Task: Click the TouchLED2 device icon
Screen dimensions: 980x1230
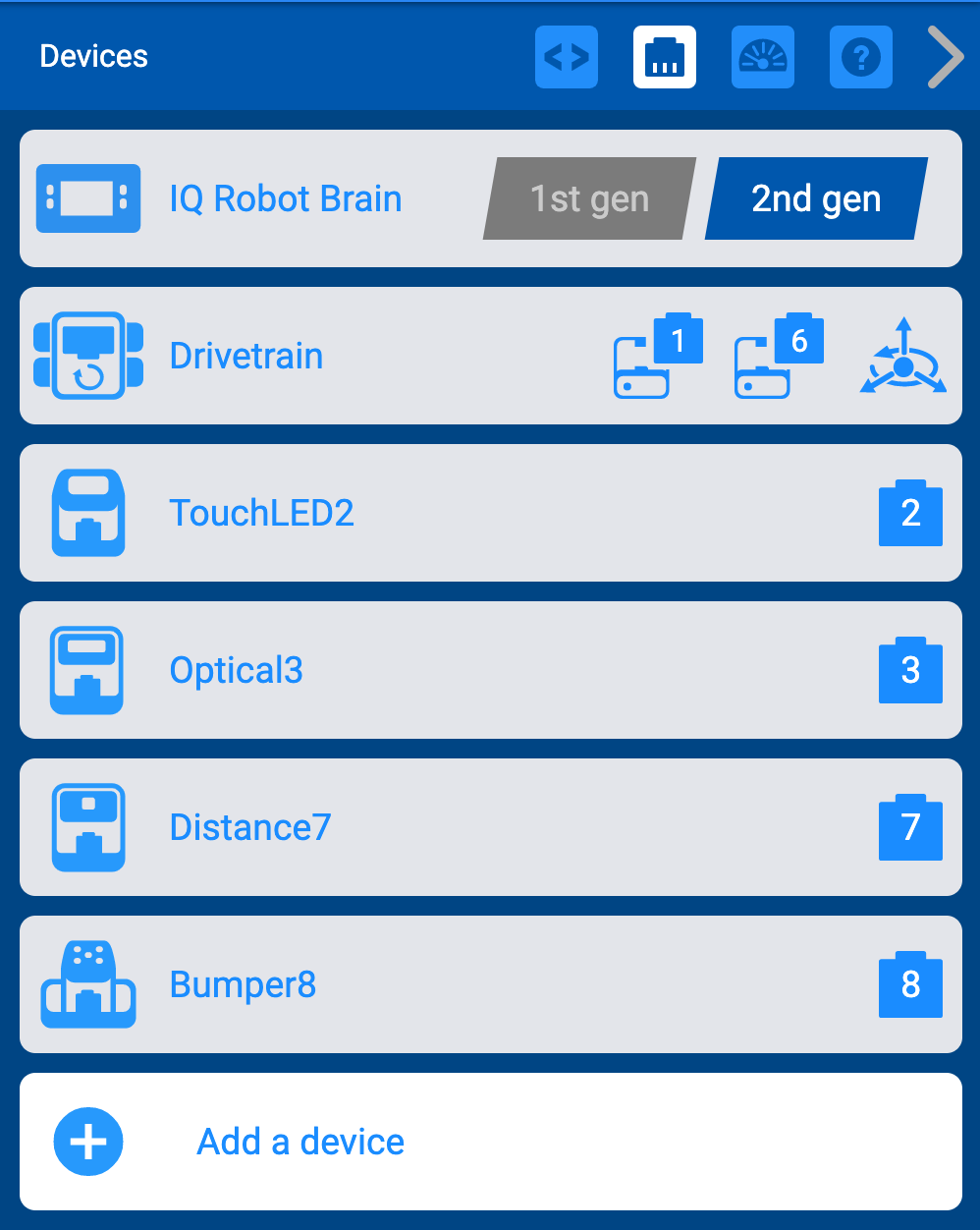Action: [88, 513]
